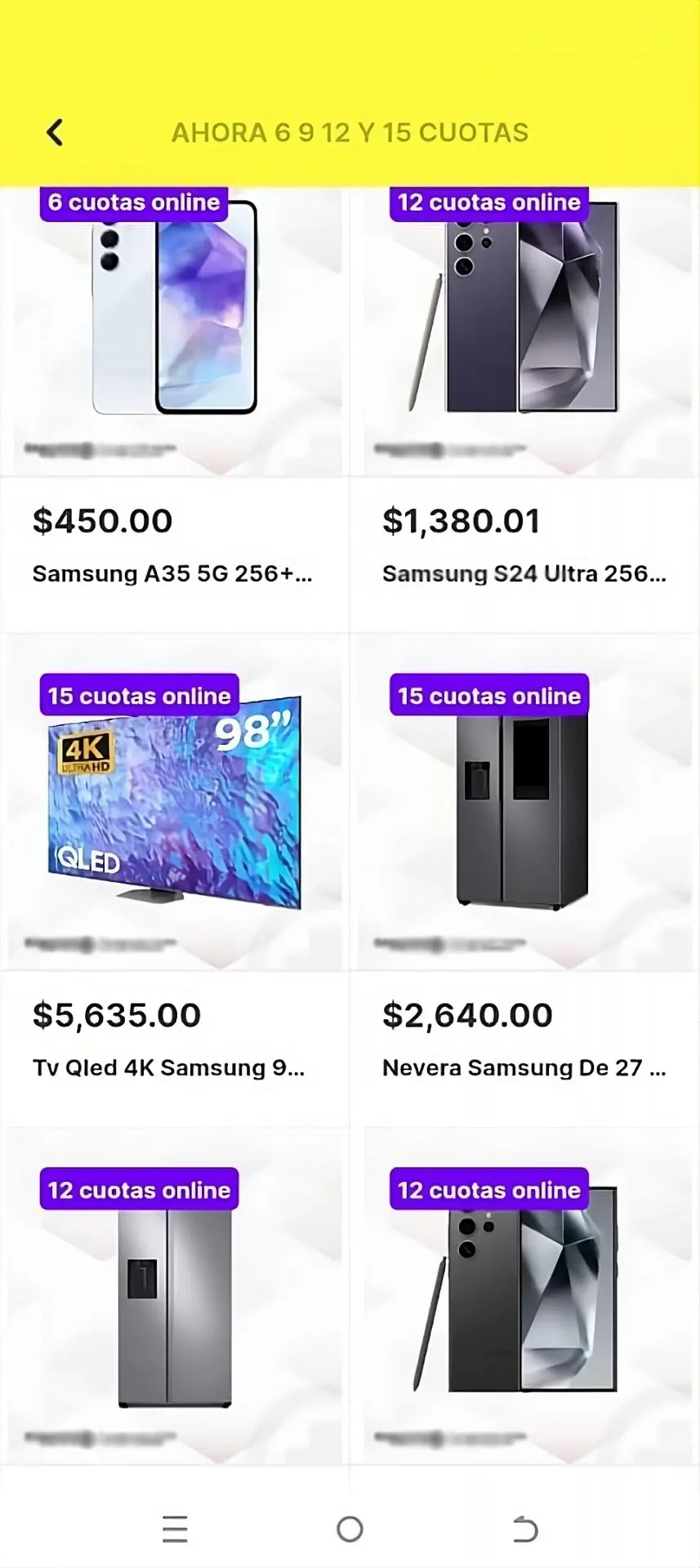Open the silver refrigerator with 12 cuotas online
This screenshot has width=700, height=1568.
pos(174,1307)
